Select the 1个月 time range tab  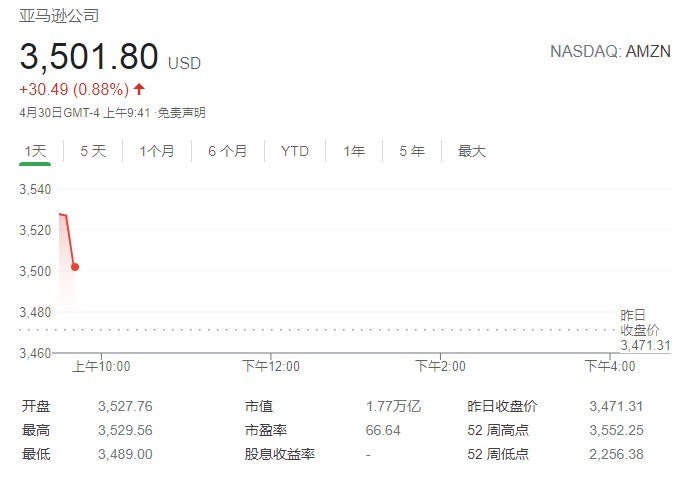157,151
